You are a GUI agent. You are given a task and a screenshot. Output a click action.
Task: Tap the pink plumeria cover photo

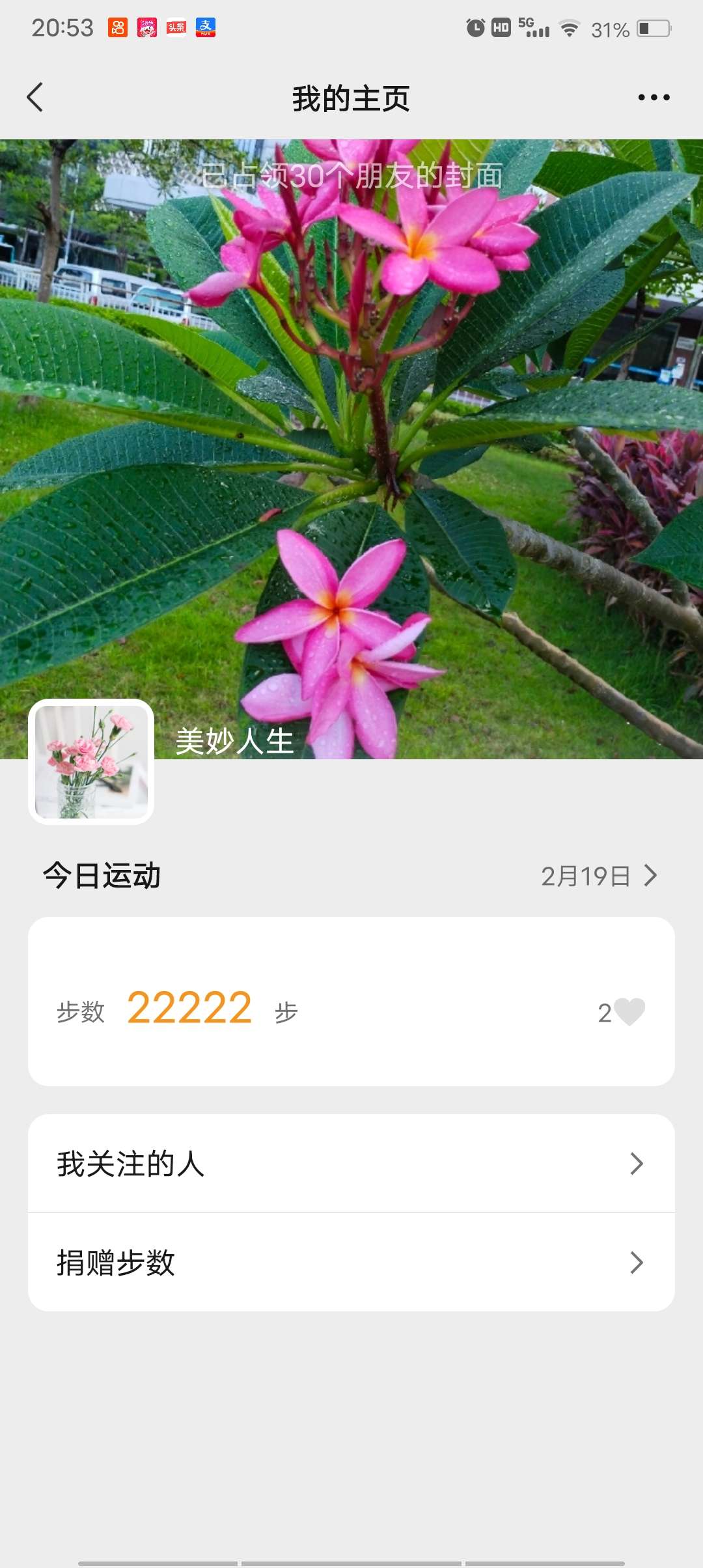[x=351, y=449]
